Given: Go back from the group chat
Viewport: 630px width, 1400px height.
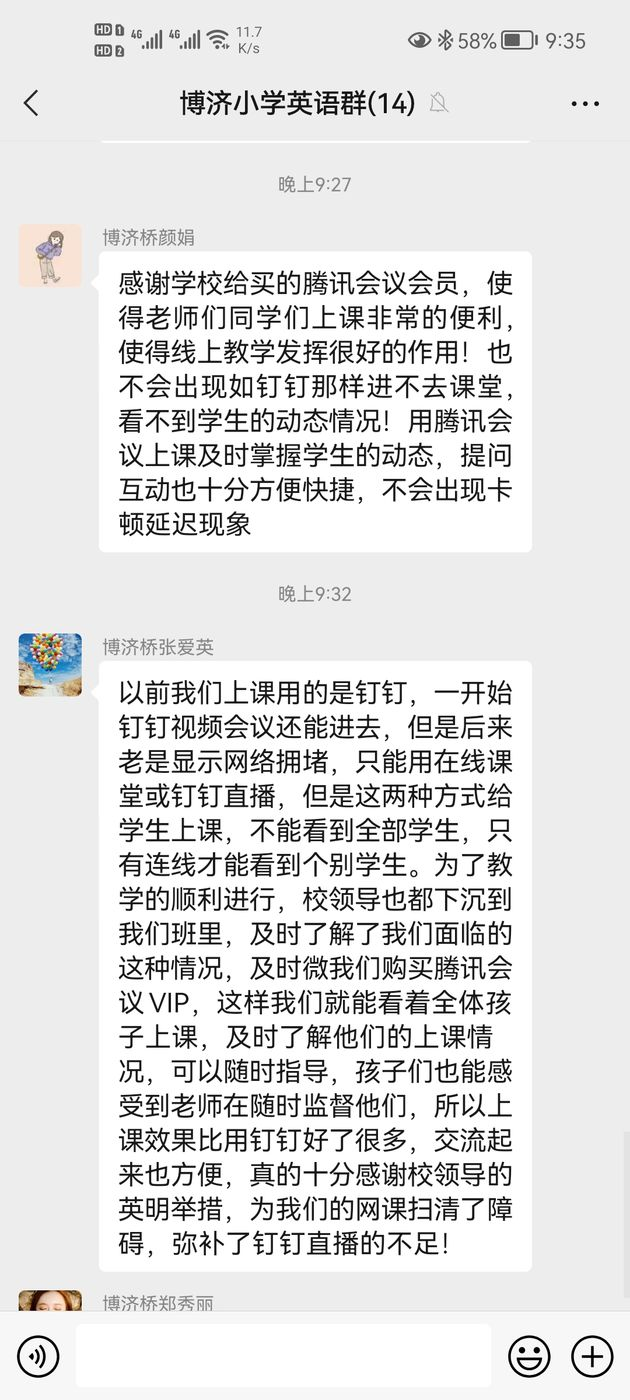Looking at the screenshot, I should [31, 102].
